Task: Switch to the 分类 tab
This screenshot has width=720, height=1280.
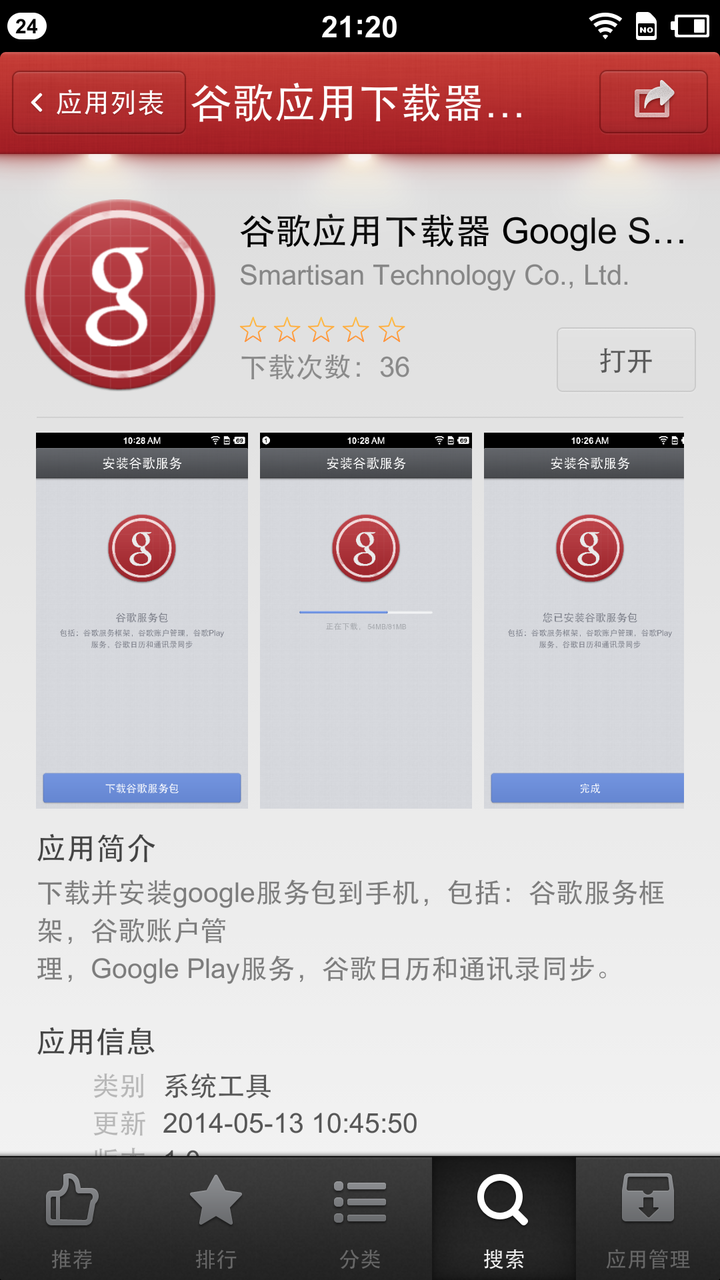Action: 360,1220
